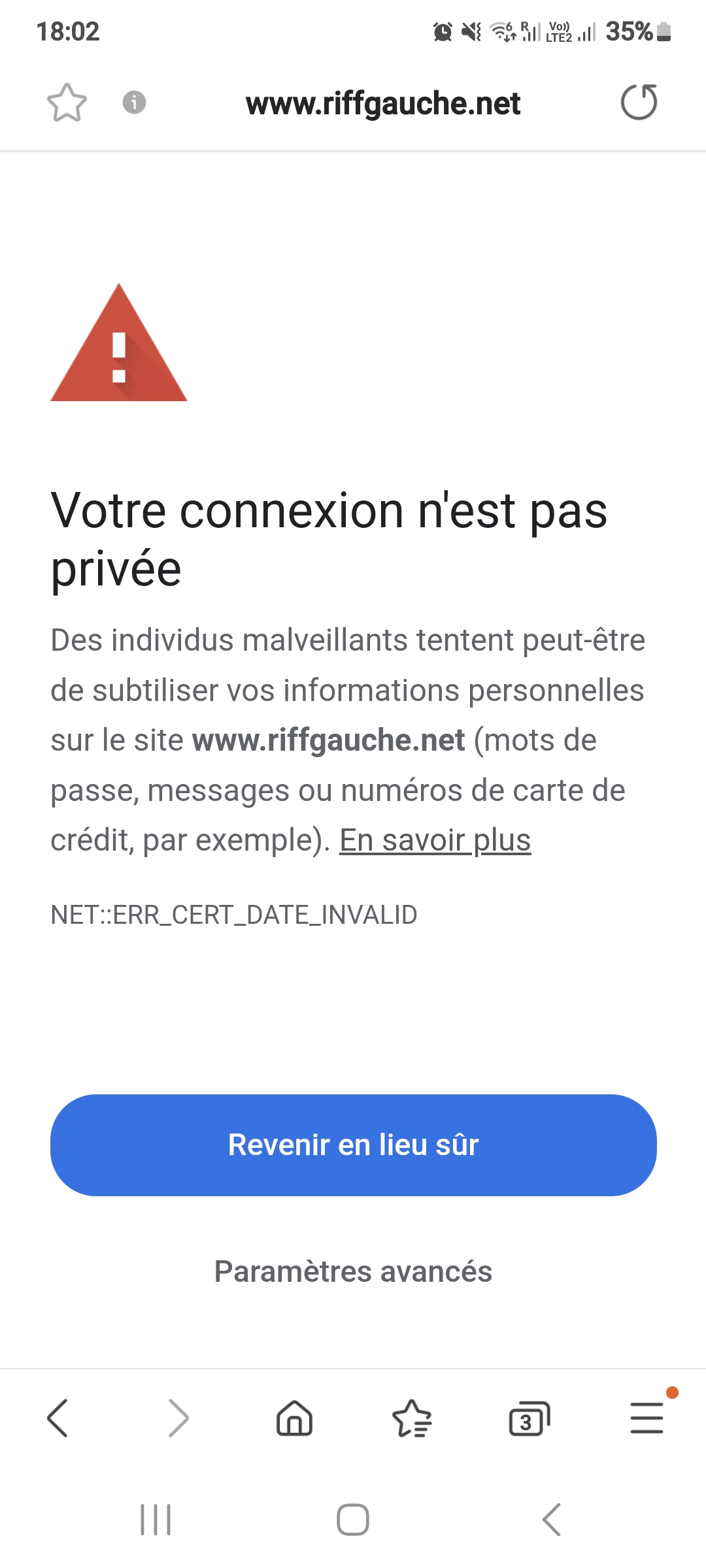This screenshot has height=1568, width=706.
Task: Go forward to the next page
Action: (x=178, y=1418)
